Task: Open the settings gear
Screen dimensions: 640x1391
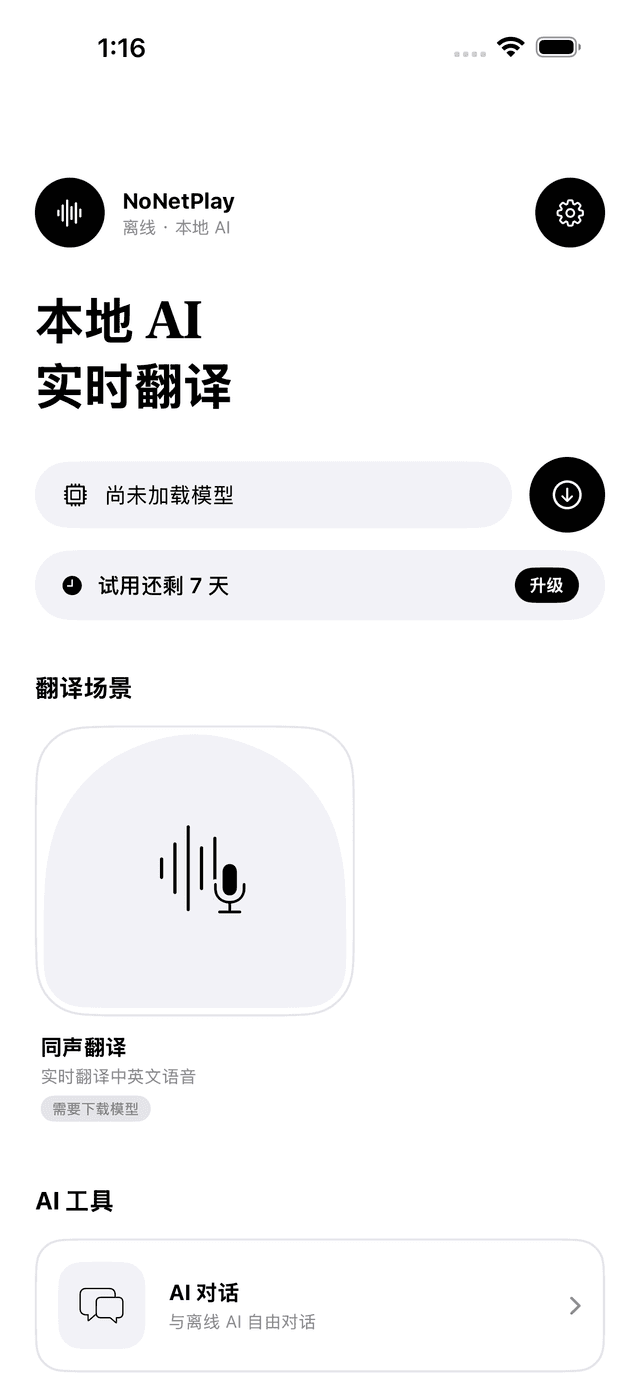Action: pyautogui.click(x=570, y=212)
